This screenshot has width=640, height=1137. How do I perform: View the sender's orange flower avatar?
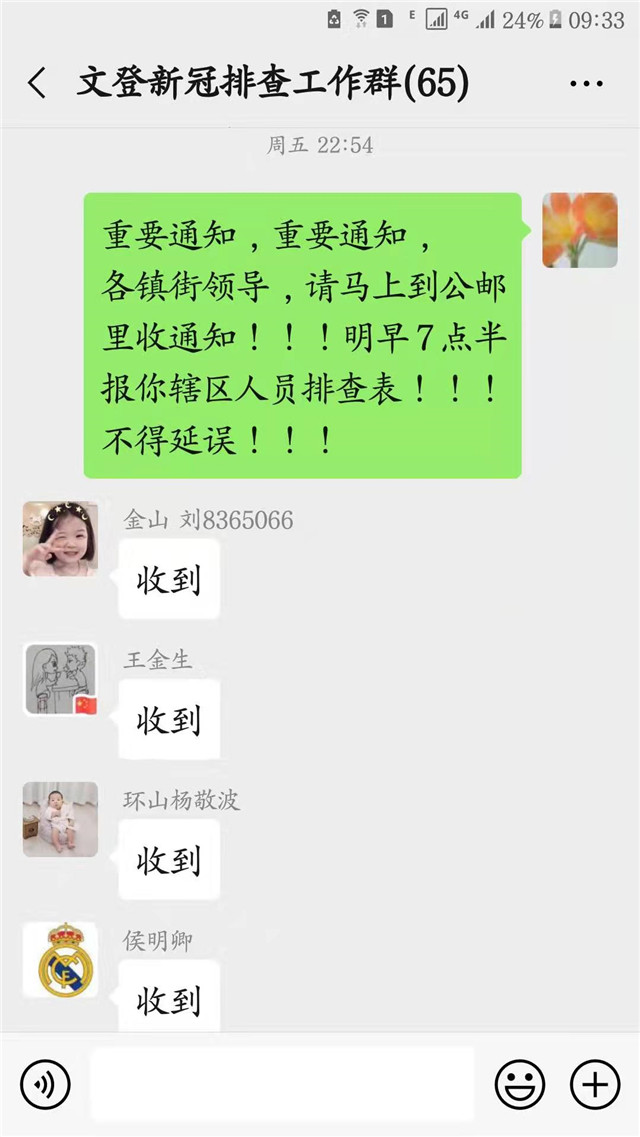coord(579,230)
